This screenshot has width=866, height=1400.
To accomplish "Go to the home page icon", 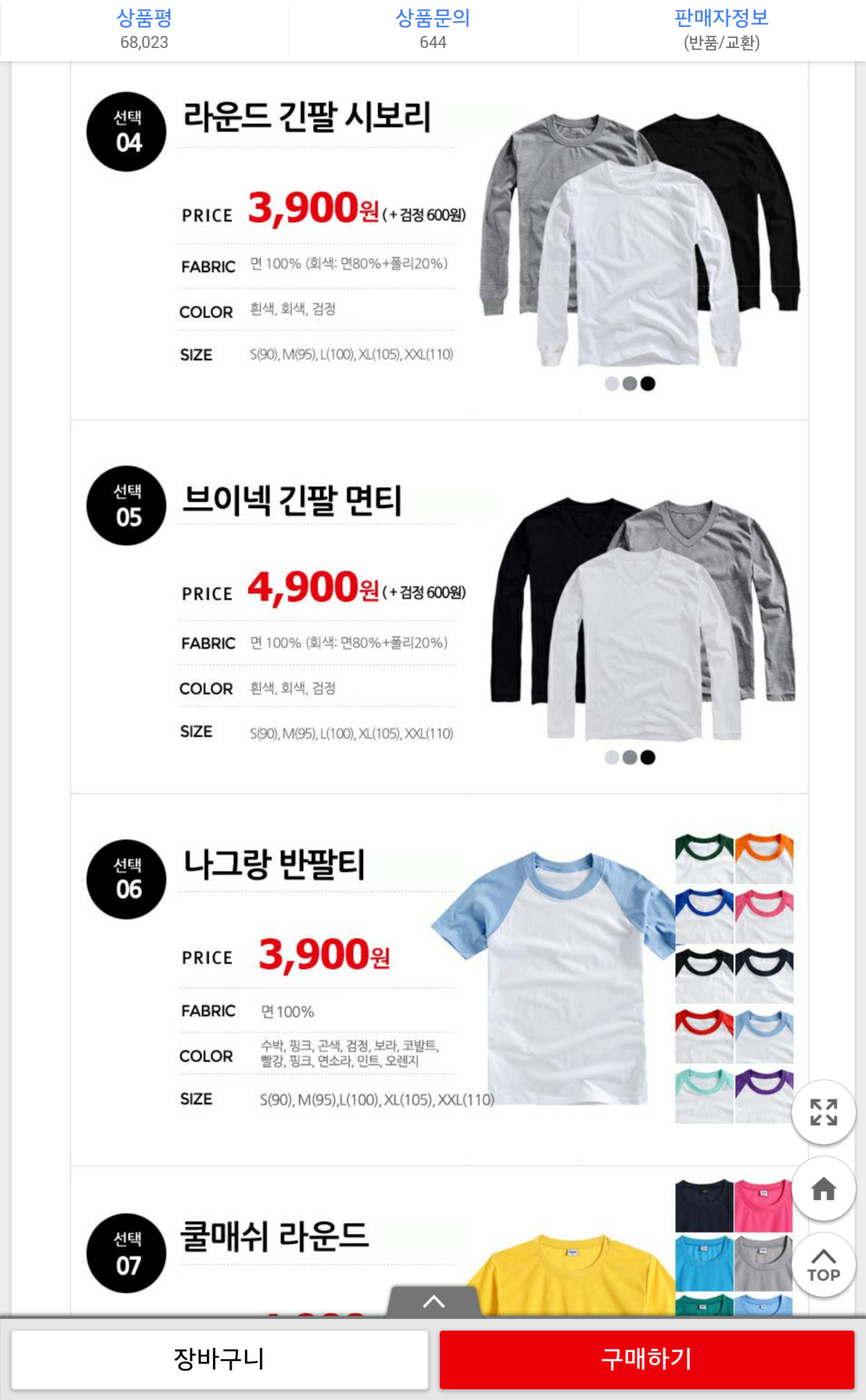I will point(823,1188).
